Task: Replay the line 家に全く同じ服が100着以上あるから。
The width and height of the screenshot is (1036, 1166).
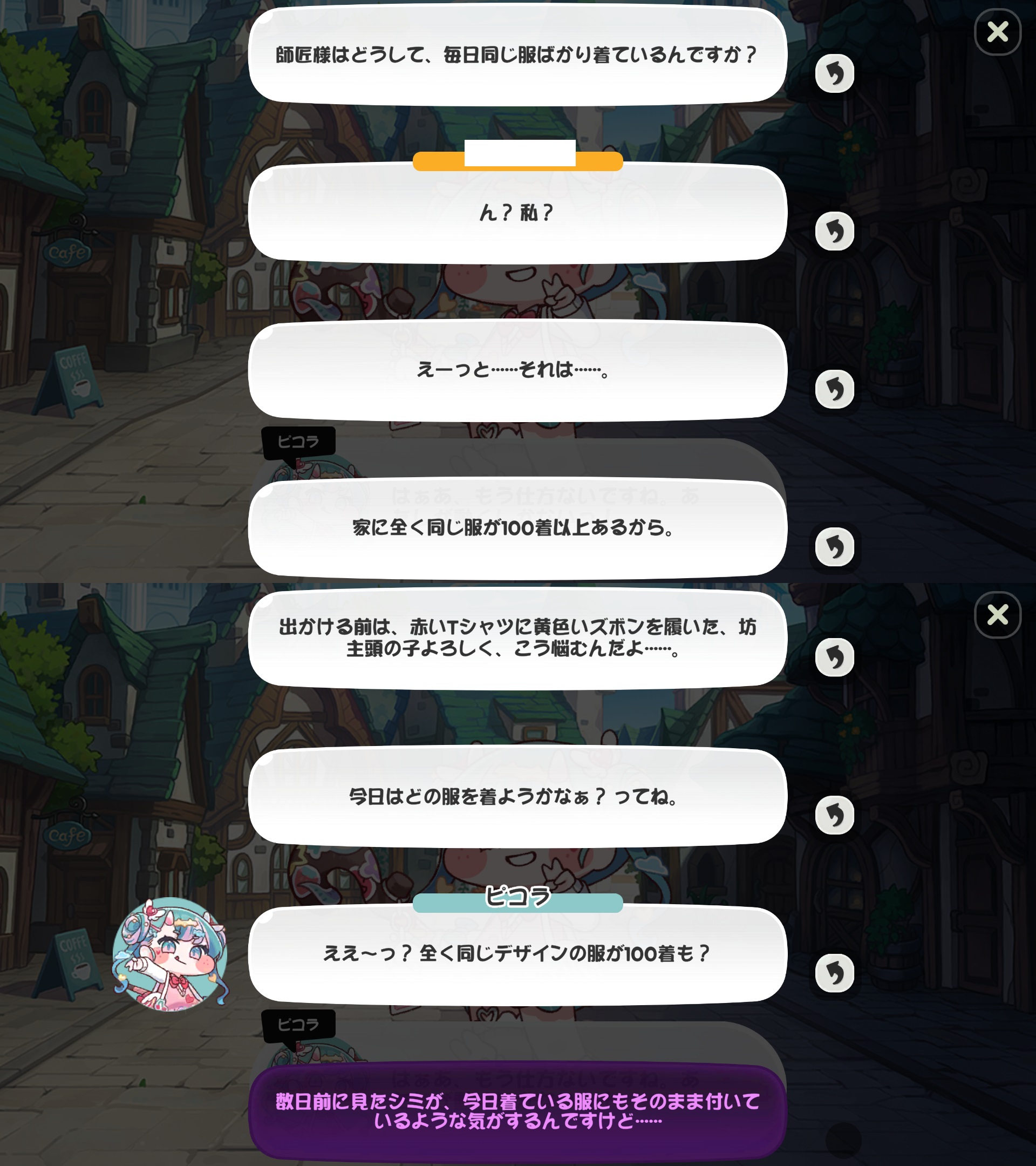Action: [x=834, y=547]
